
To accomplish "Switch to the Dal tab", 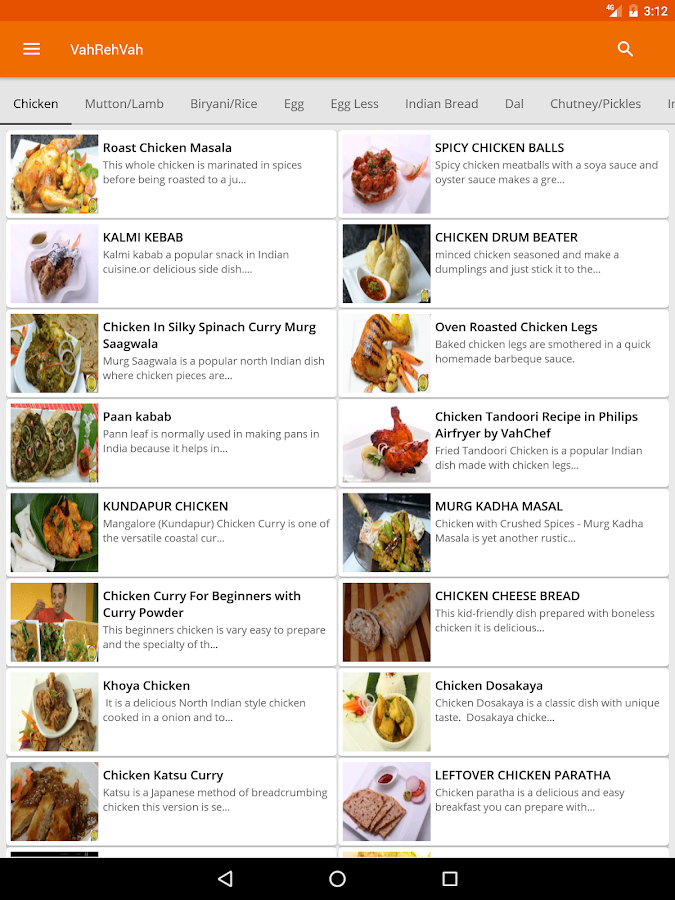I will pos(514,104).
